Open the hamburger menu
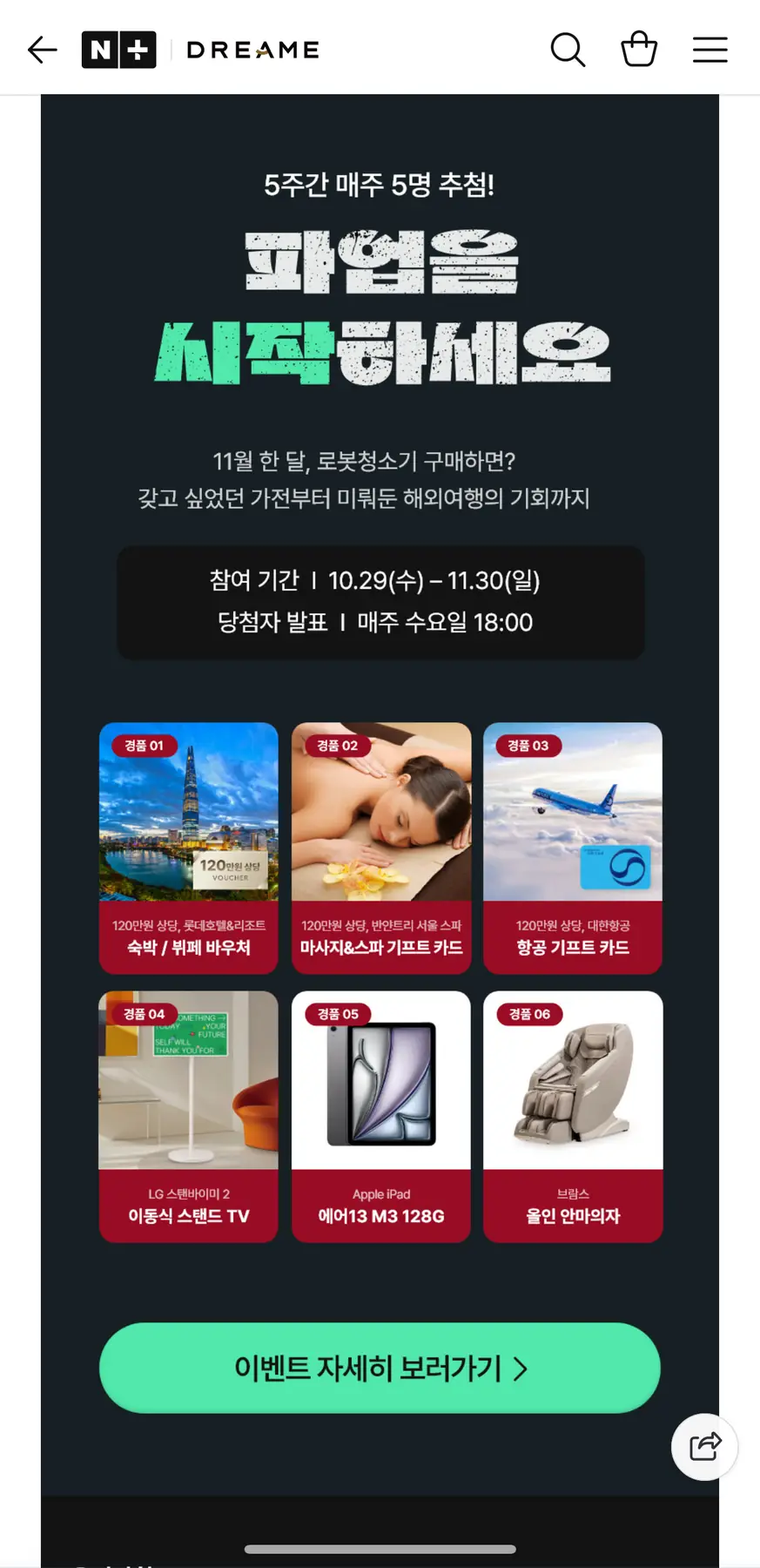 pyautogui.click(x=710, y=50)
